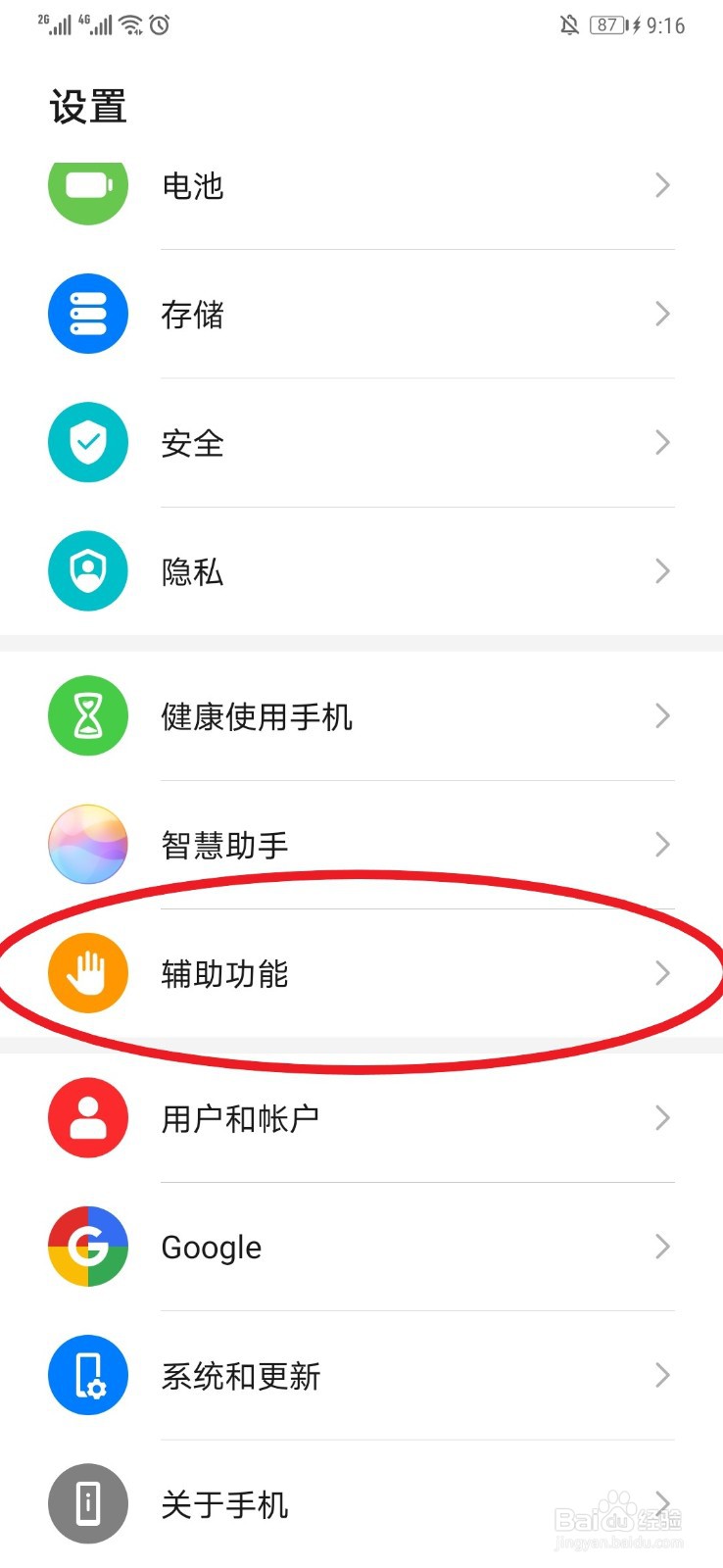The width and height of the screenshot is (723, 1568).
Task: Expand the 电池 settings via its chevron
Action: [662, 186]
